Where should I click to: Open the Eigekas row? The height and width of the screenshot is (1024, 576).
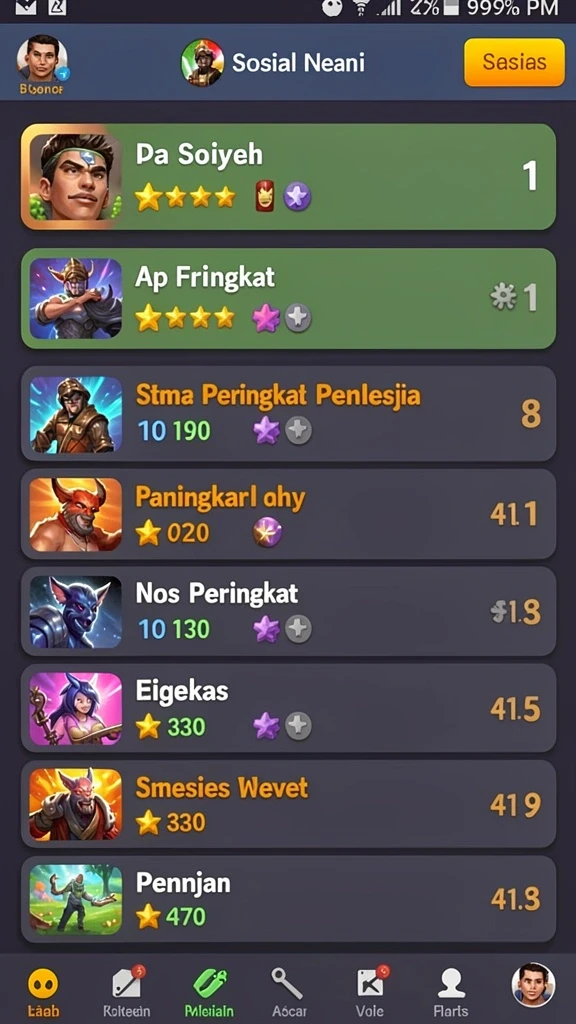tap(288, 708)
